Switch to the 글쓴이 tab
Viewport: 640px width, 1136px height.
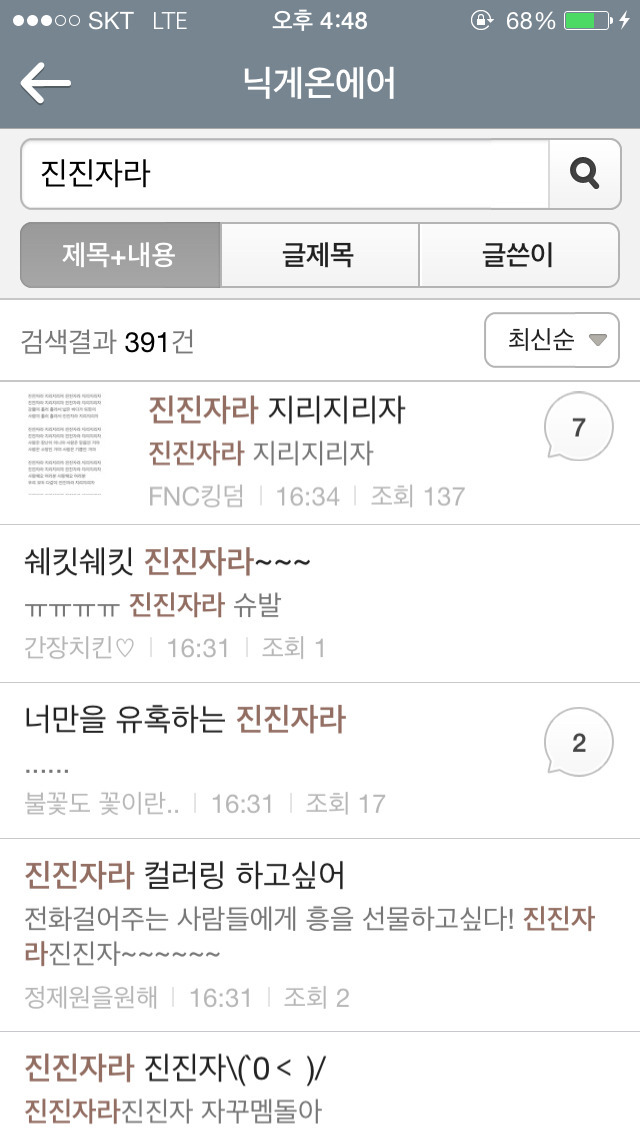(518, 255)
